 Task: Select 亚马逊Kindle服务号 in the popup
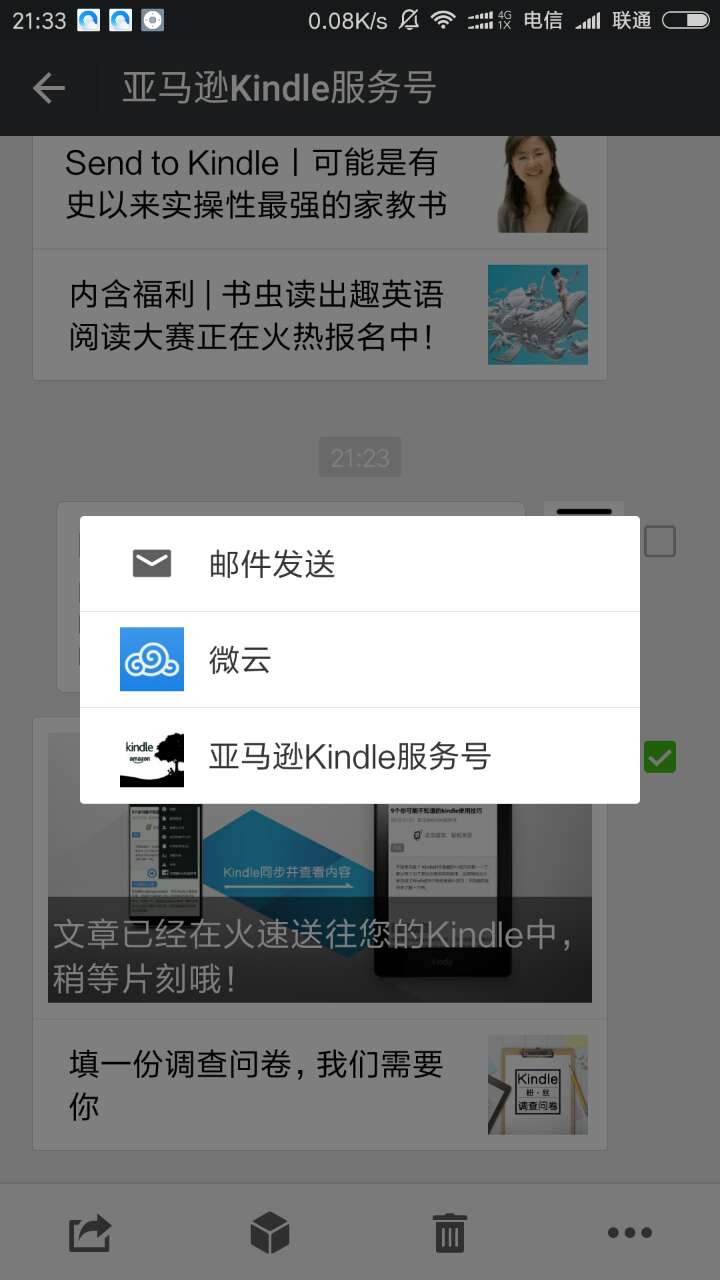point(360,756)
